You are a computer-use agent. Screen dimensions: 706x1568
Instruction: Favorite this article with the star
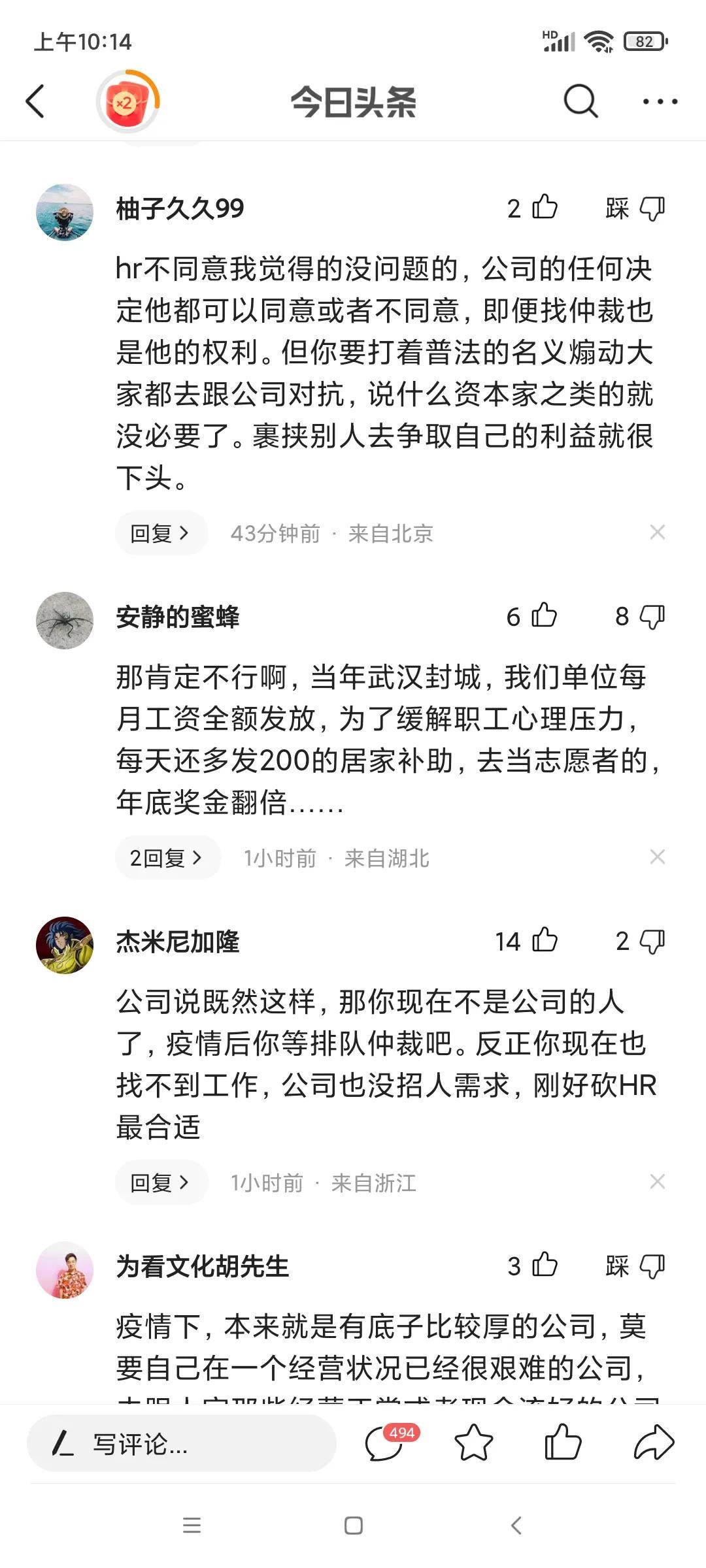point(473,1443)
